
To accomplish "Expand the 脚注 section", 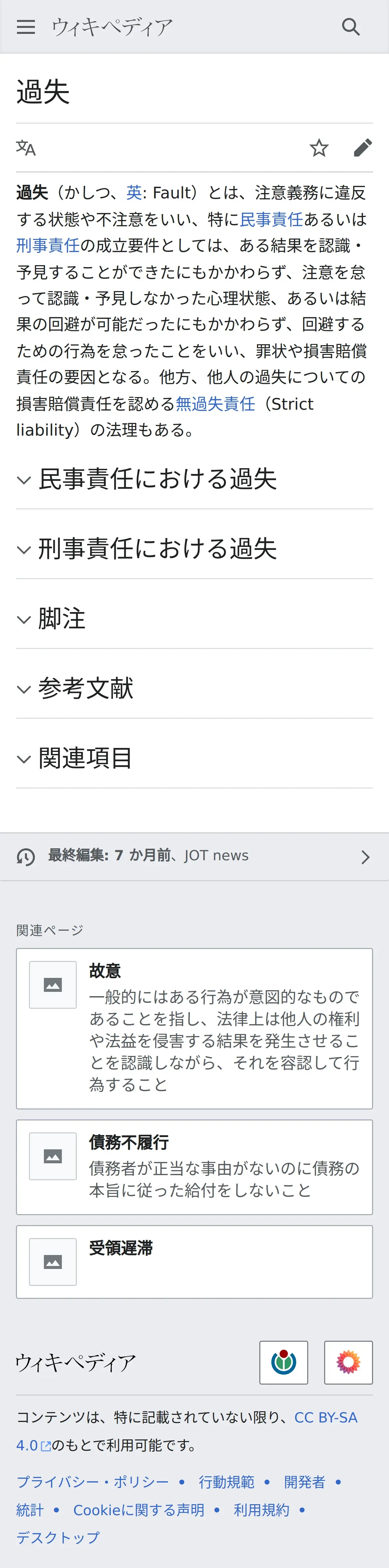I will (61, 618).
